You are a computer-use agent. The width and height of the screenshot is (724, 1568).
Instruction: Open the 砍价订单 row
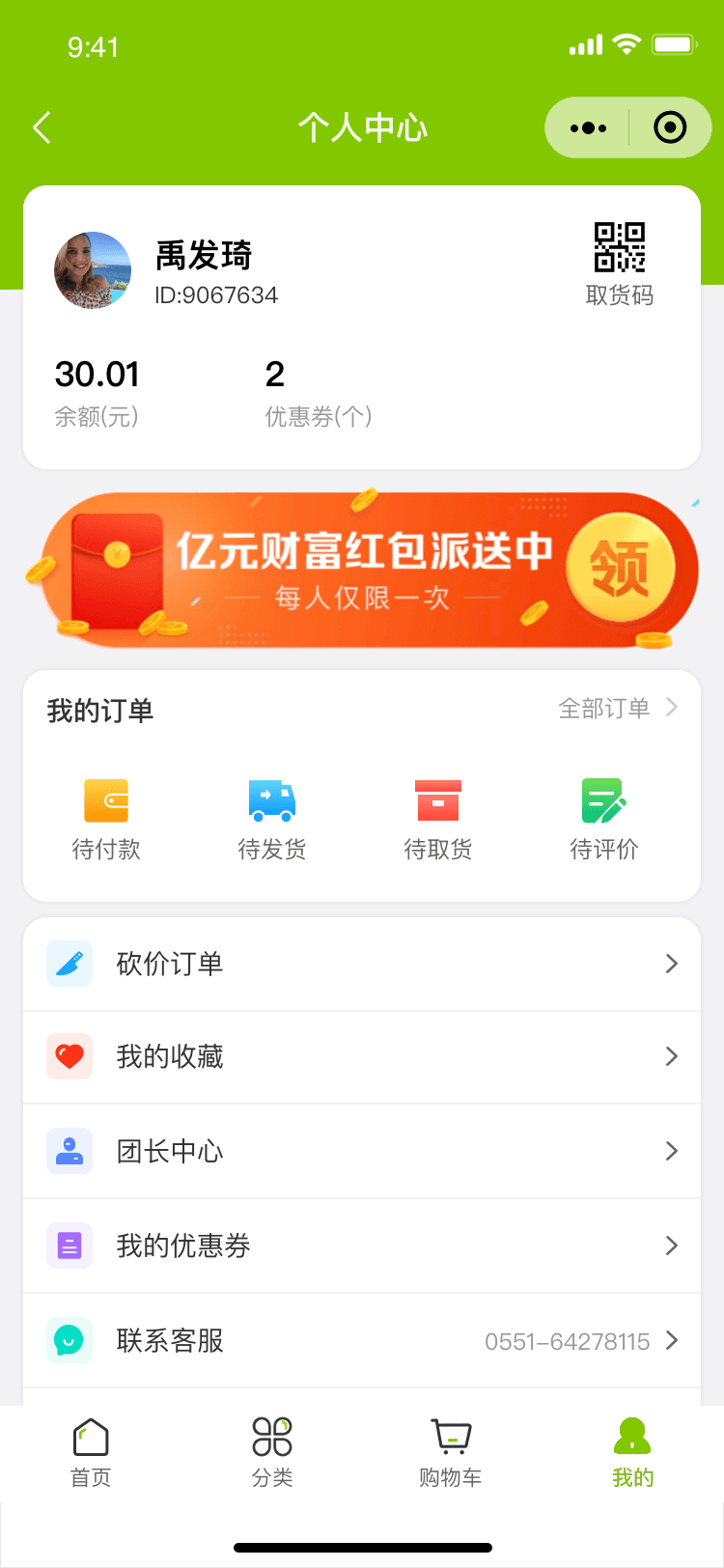tap(362, 964)
